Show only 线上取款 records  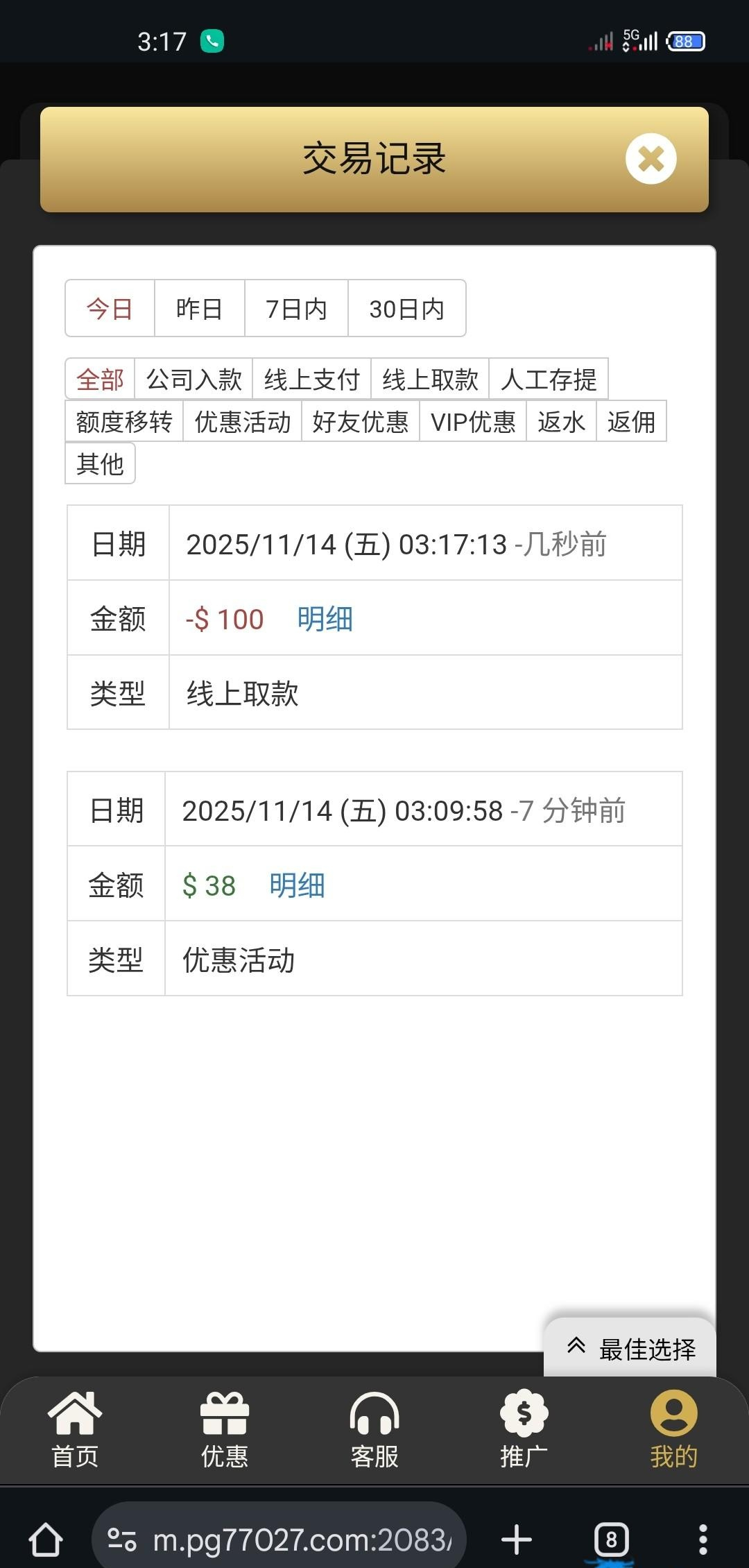(430, 380)
